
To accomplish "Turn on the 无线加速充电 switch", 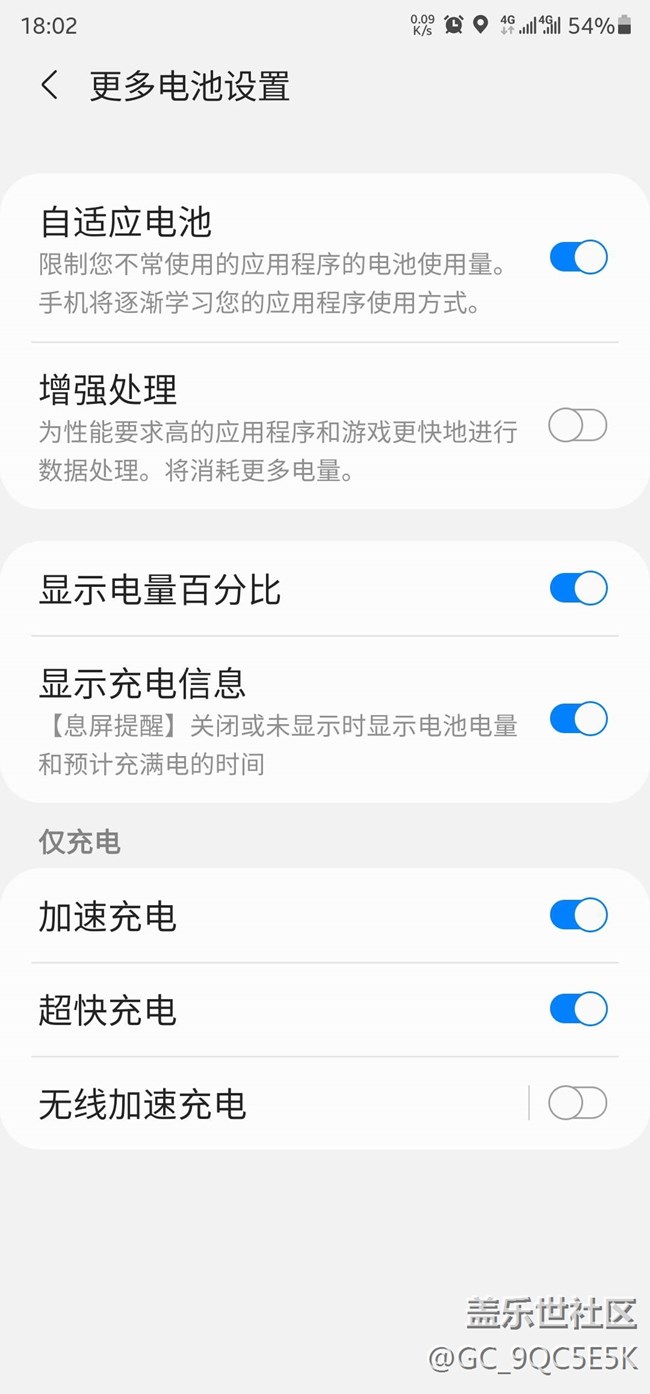I will click(x=578, y=1103).
